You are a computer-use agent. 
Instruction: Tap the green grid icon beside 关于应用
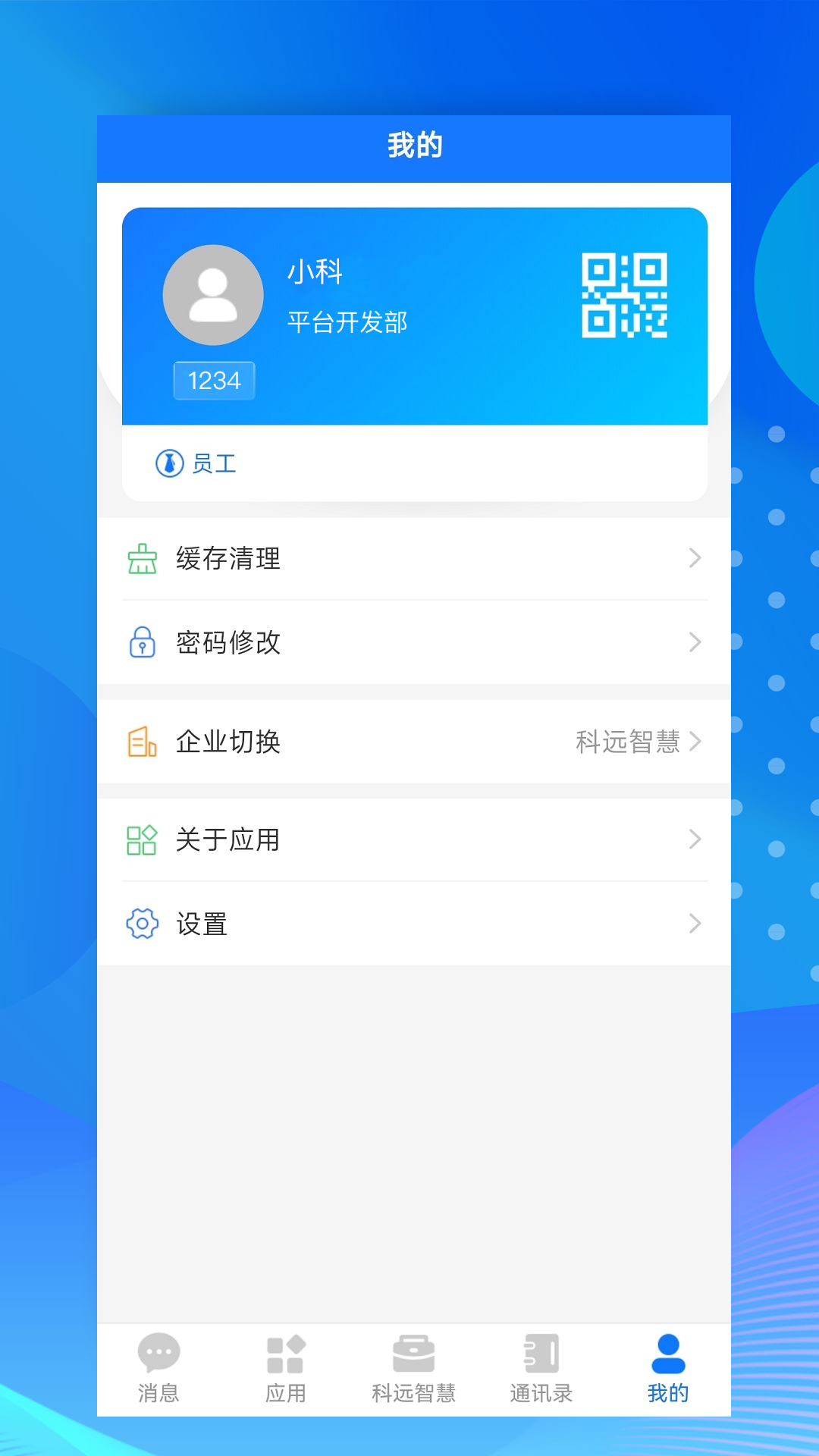tap(142, 839)
